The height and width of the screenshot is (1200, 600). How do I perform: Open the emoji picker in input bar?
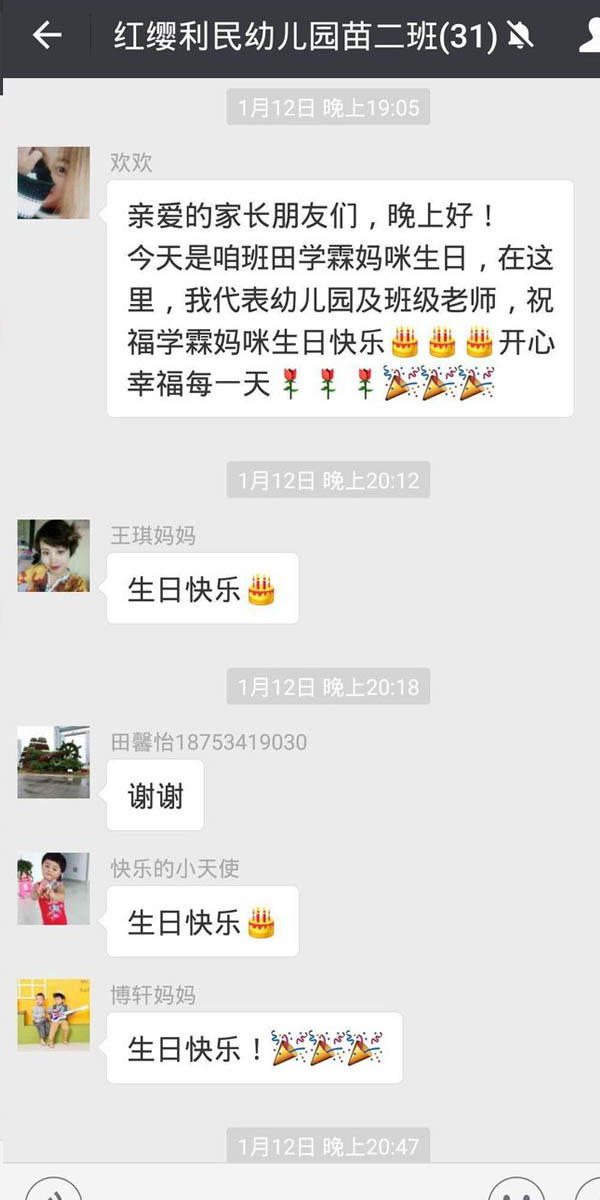coord(517,1191)
